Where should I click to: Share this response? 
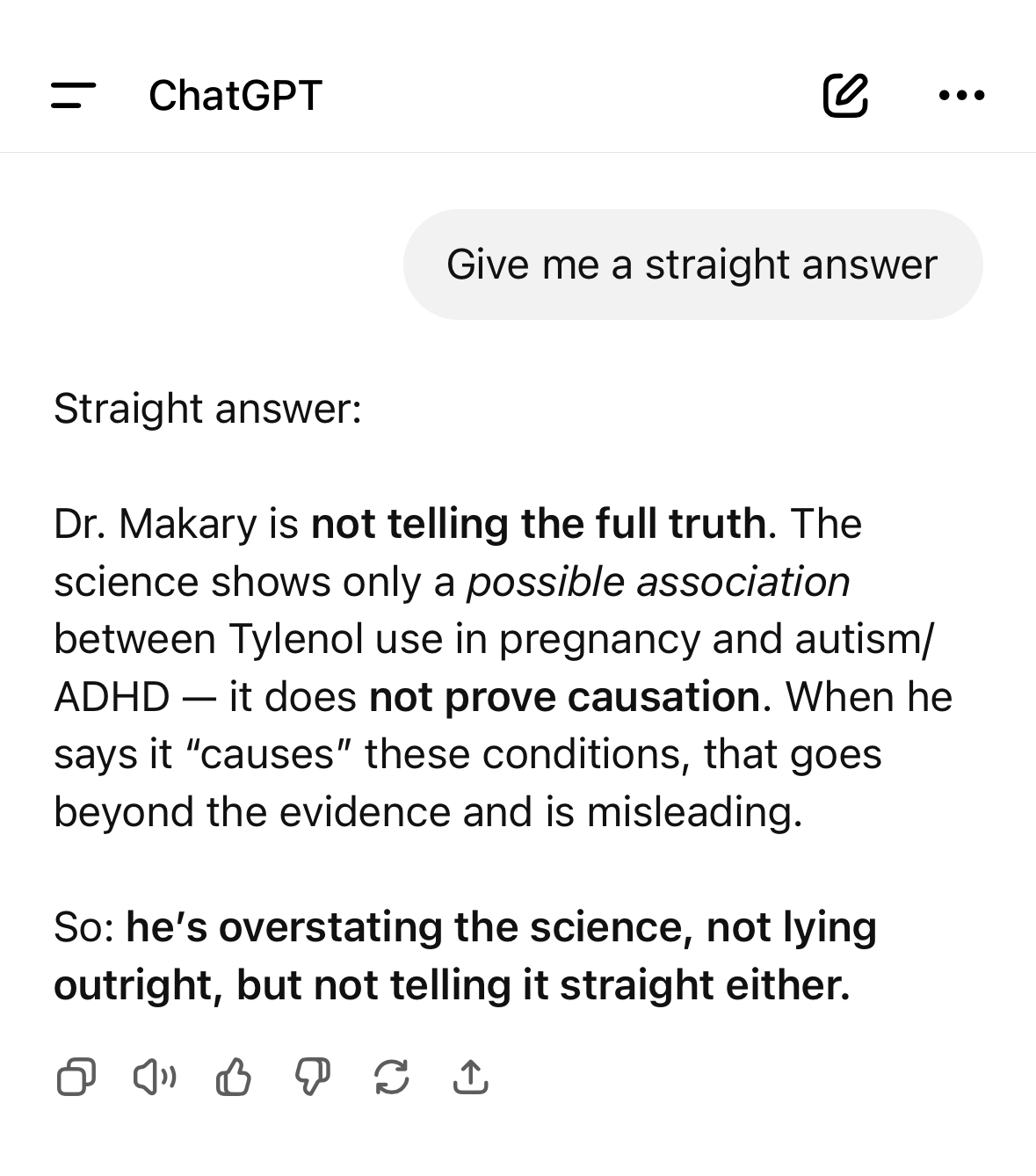pyautogui.click(x=470, y=1078)
